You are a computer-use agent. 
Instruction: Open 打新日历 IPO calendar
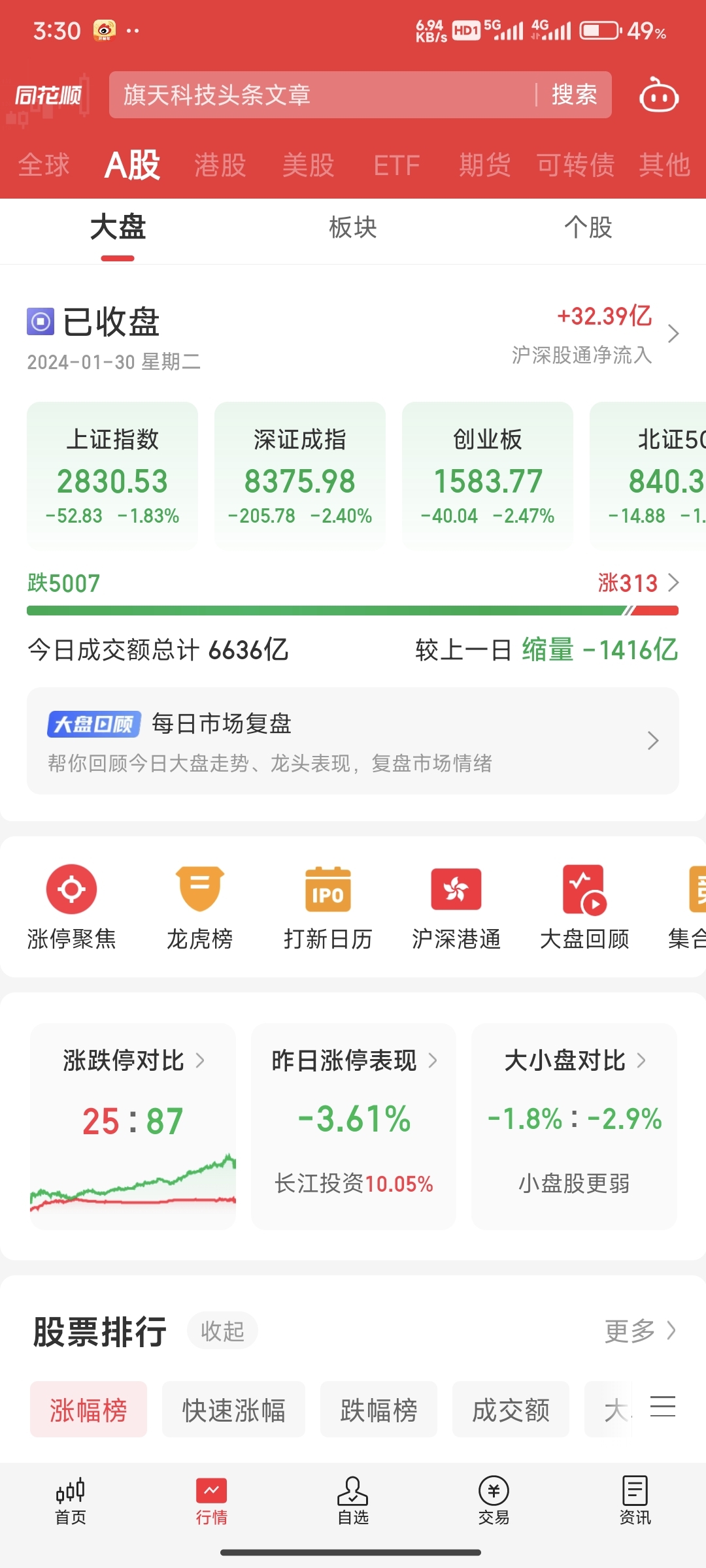tap(328, 907)
